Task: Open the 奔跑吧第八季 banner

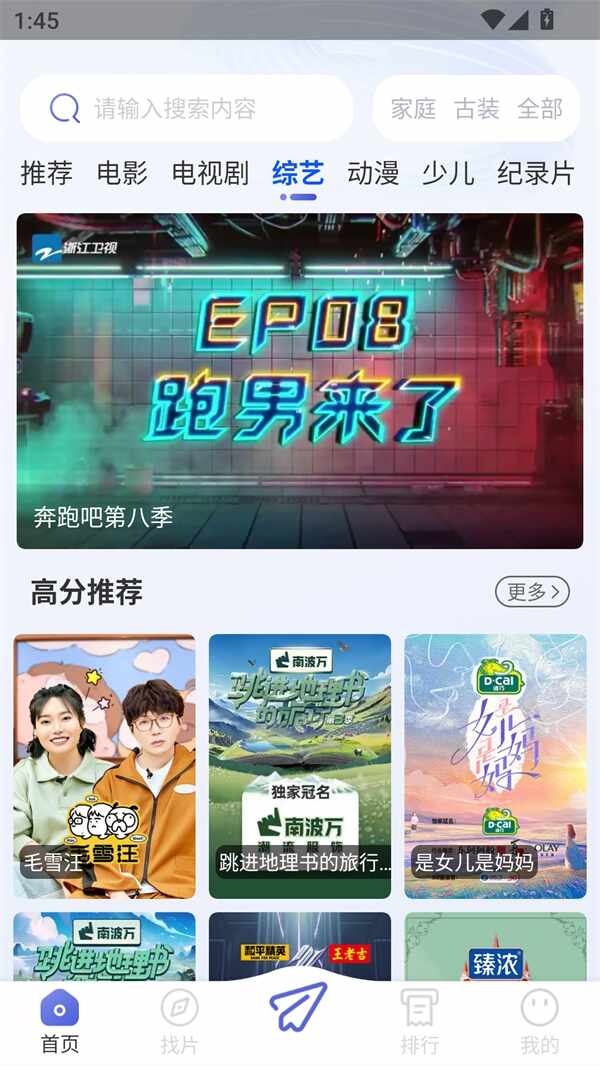Action: (x=300, y=380)
